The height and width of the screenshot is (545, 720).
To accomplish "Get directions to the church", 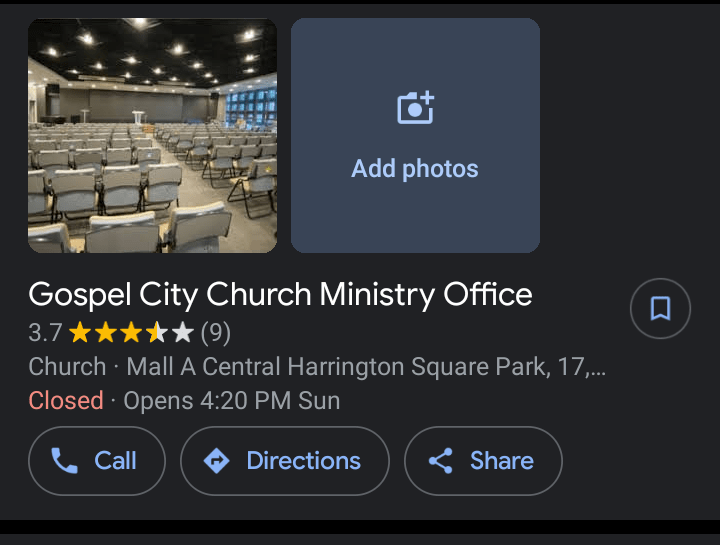I will point(284,461).
